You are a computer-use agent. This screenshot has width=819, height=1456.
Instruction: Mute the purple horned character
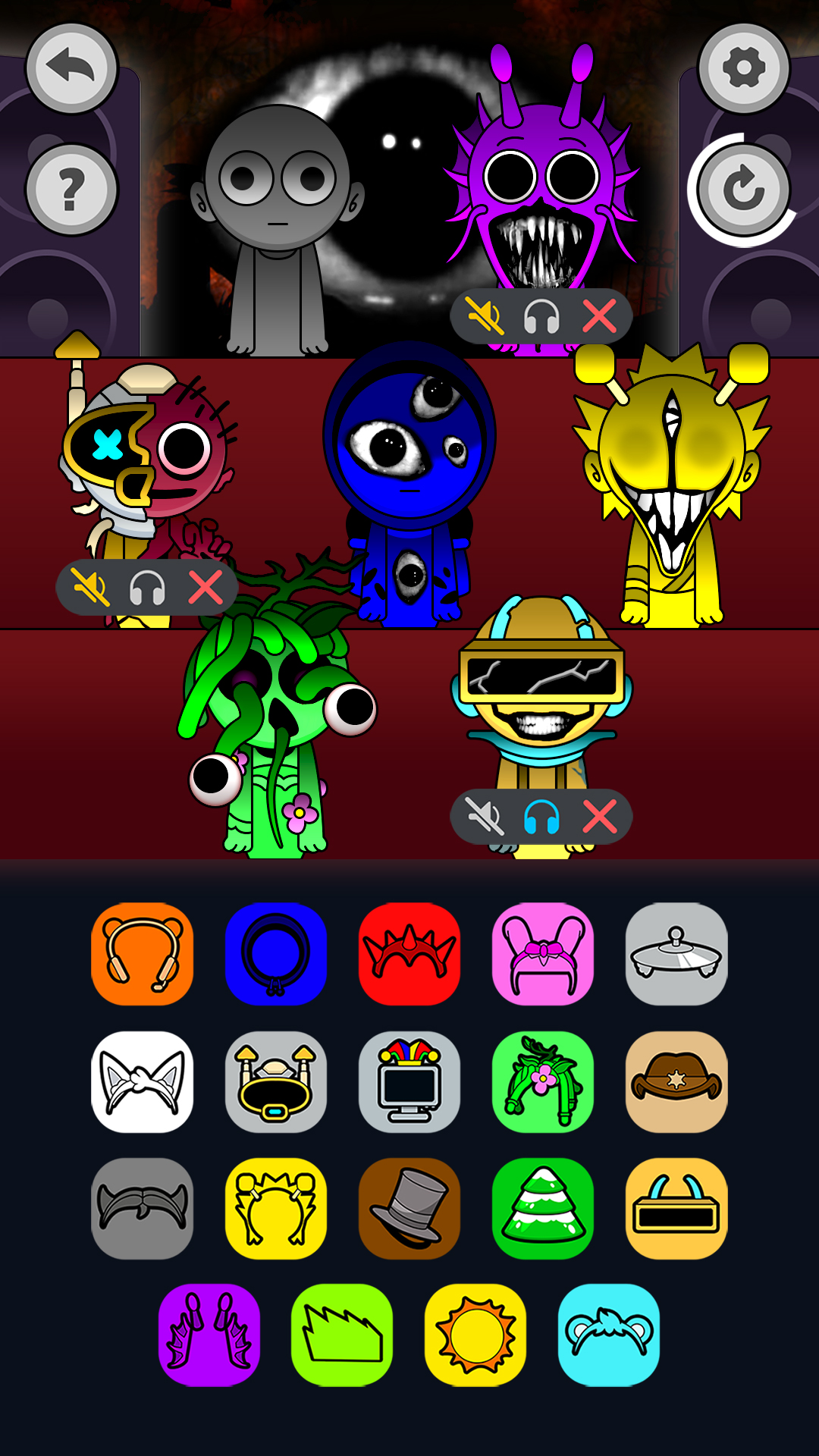(484, 316)
